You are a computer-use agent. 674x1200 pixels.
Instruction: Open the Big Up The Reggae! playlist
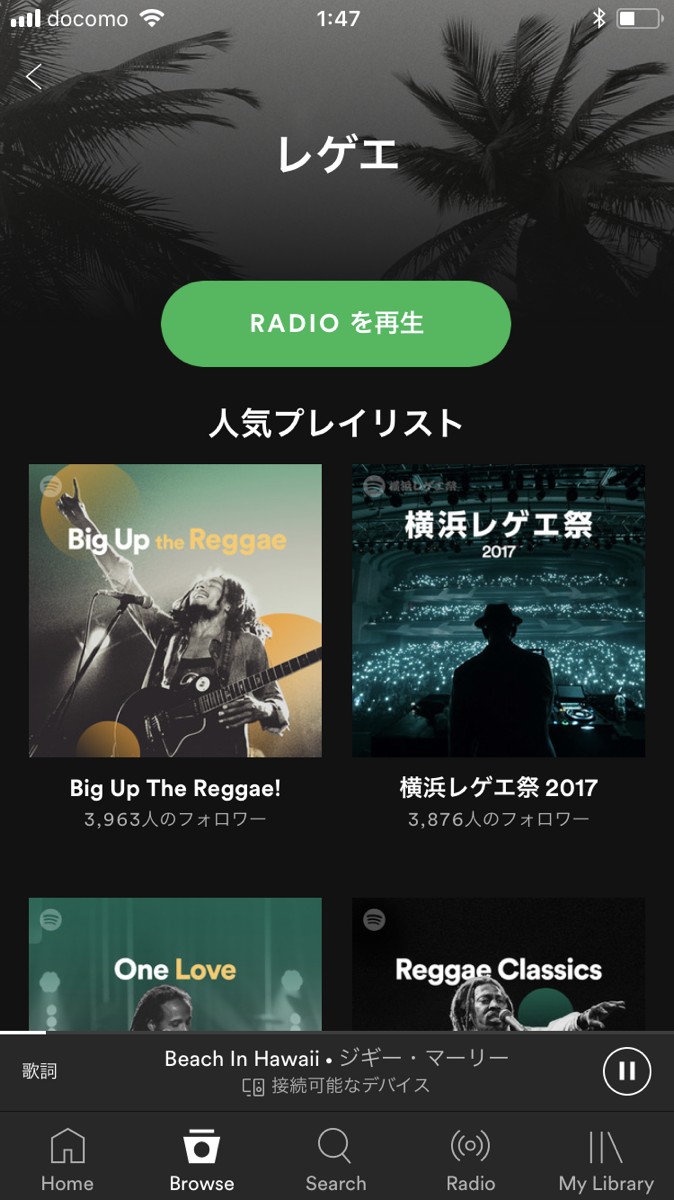coord(175,610)
